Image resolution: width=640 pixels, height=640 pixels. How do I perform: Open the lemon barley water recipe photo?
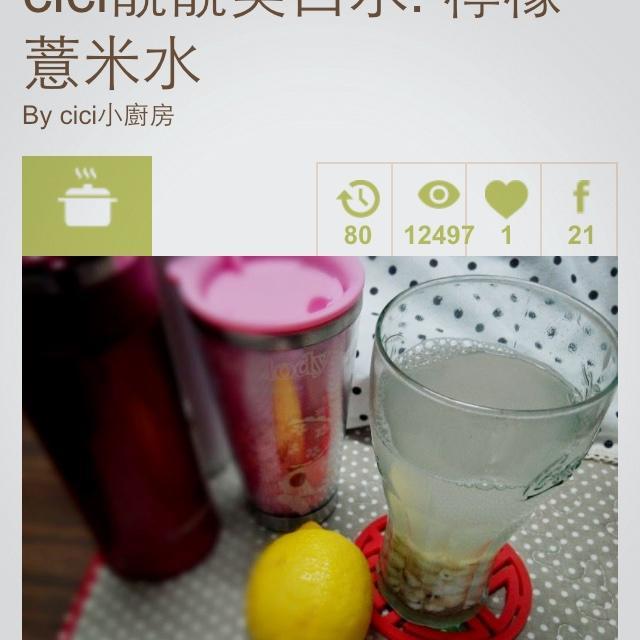pyautogui.click(x=320, y=448)
